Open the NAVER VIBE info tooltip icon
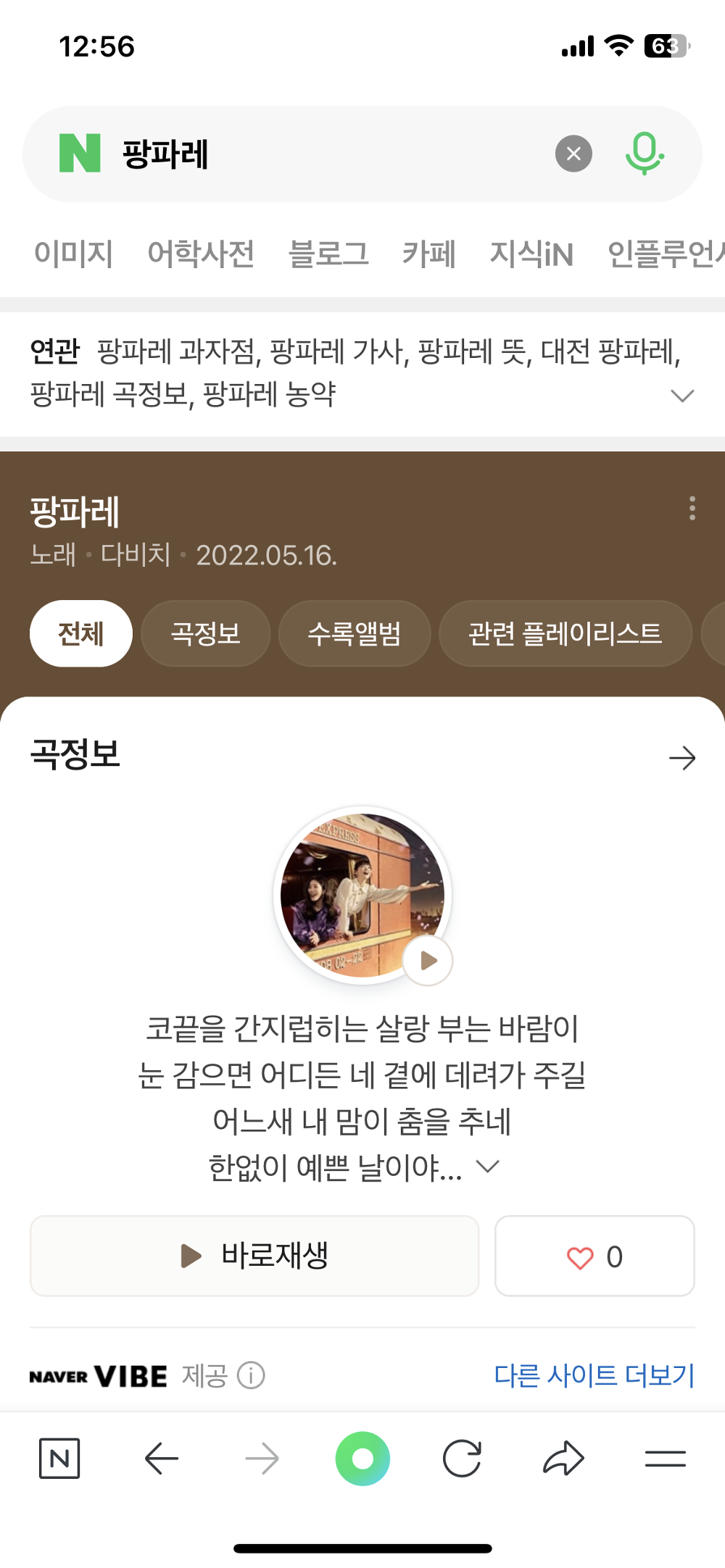 (x=251, y=1375)
